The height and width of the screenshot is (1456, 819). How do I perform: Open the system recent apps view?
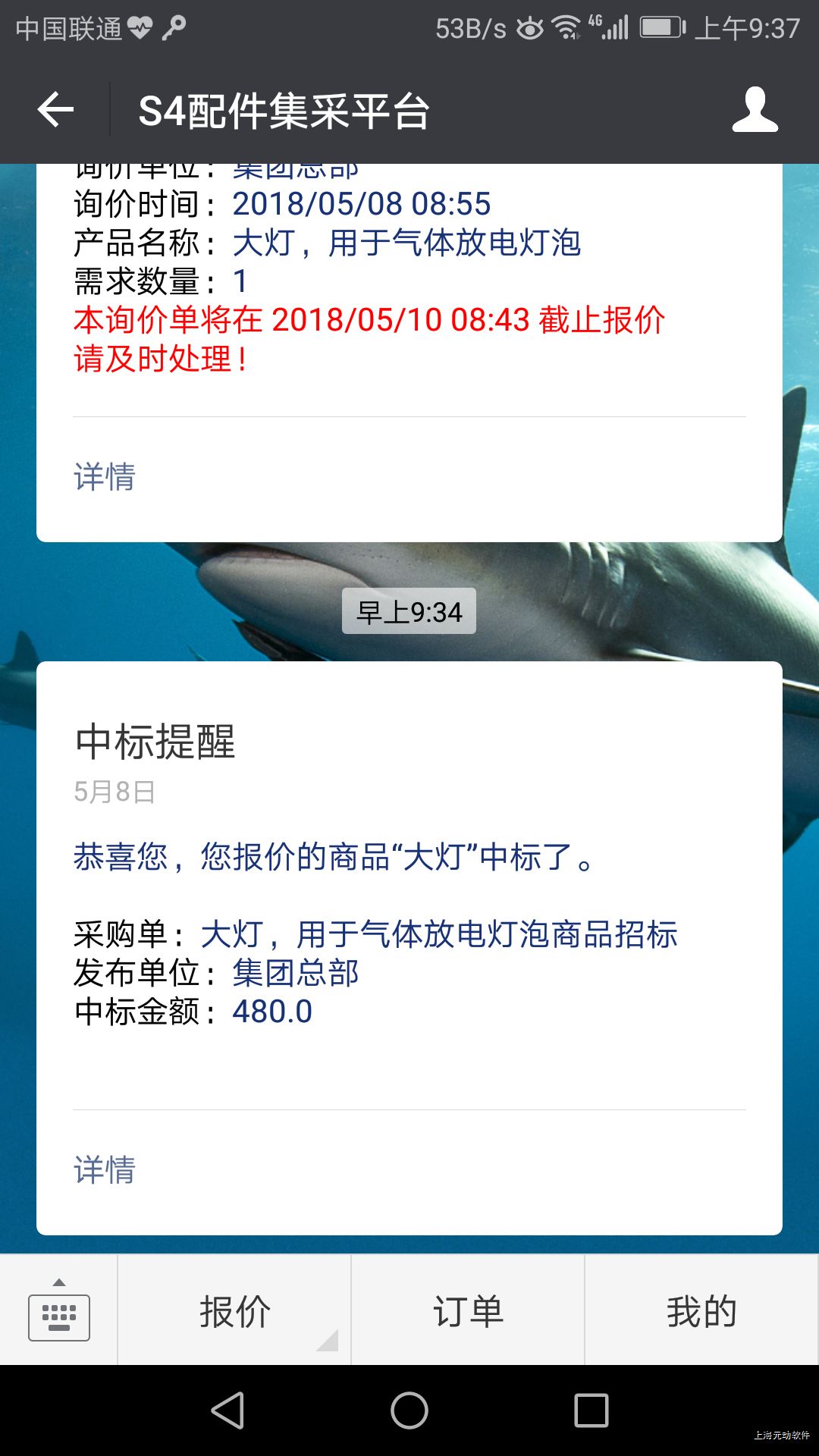[x=591, y=1410]
